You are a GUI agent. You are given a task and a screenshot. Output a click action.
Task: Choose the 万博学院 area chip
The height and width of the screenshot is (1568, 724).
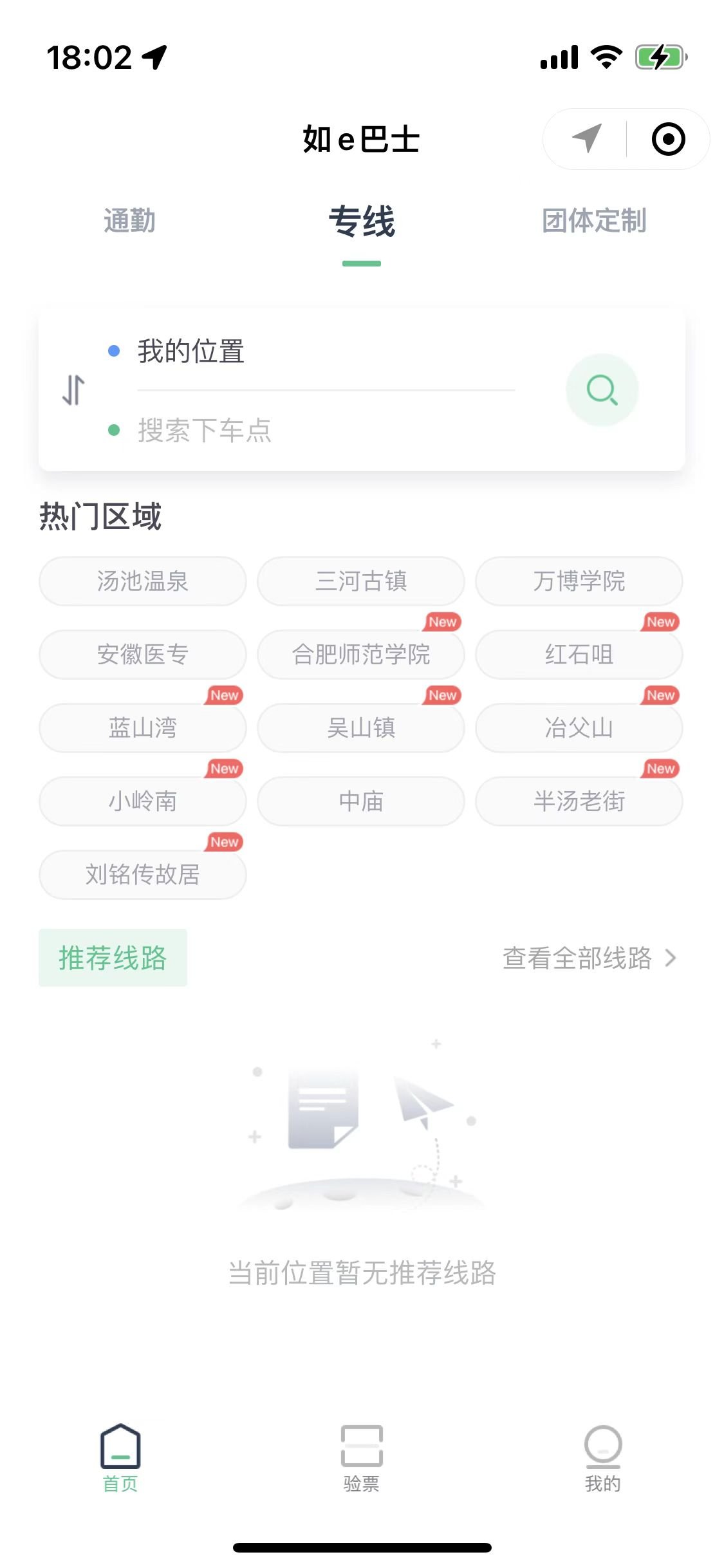point(579,581)
